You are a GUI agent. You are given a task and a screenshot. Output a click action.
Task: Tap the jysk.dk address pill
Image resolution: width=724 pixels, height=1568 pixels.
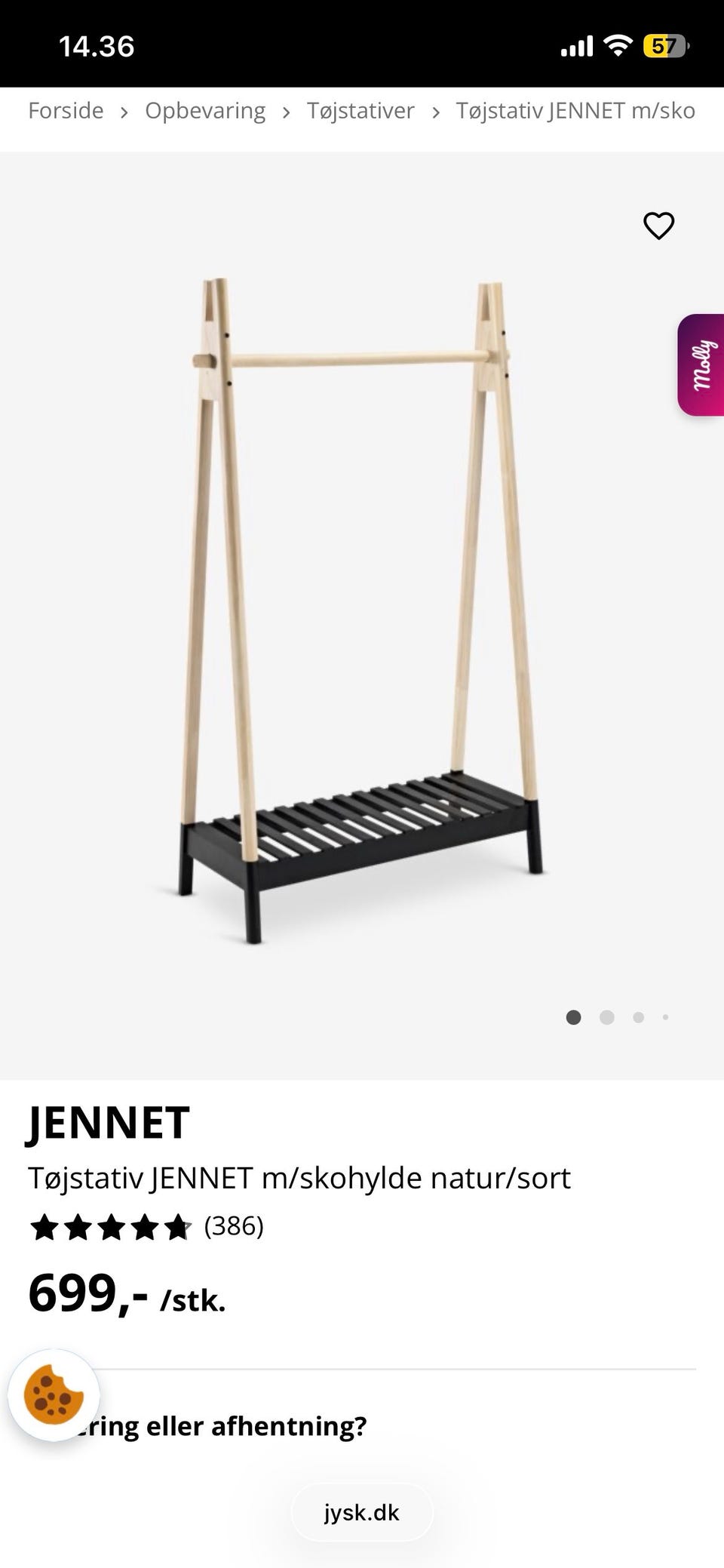pos(362,1512)
